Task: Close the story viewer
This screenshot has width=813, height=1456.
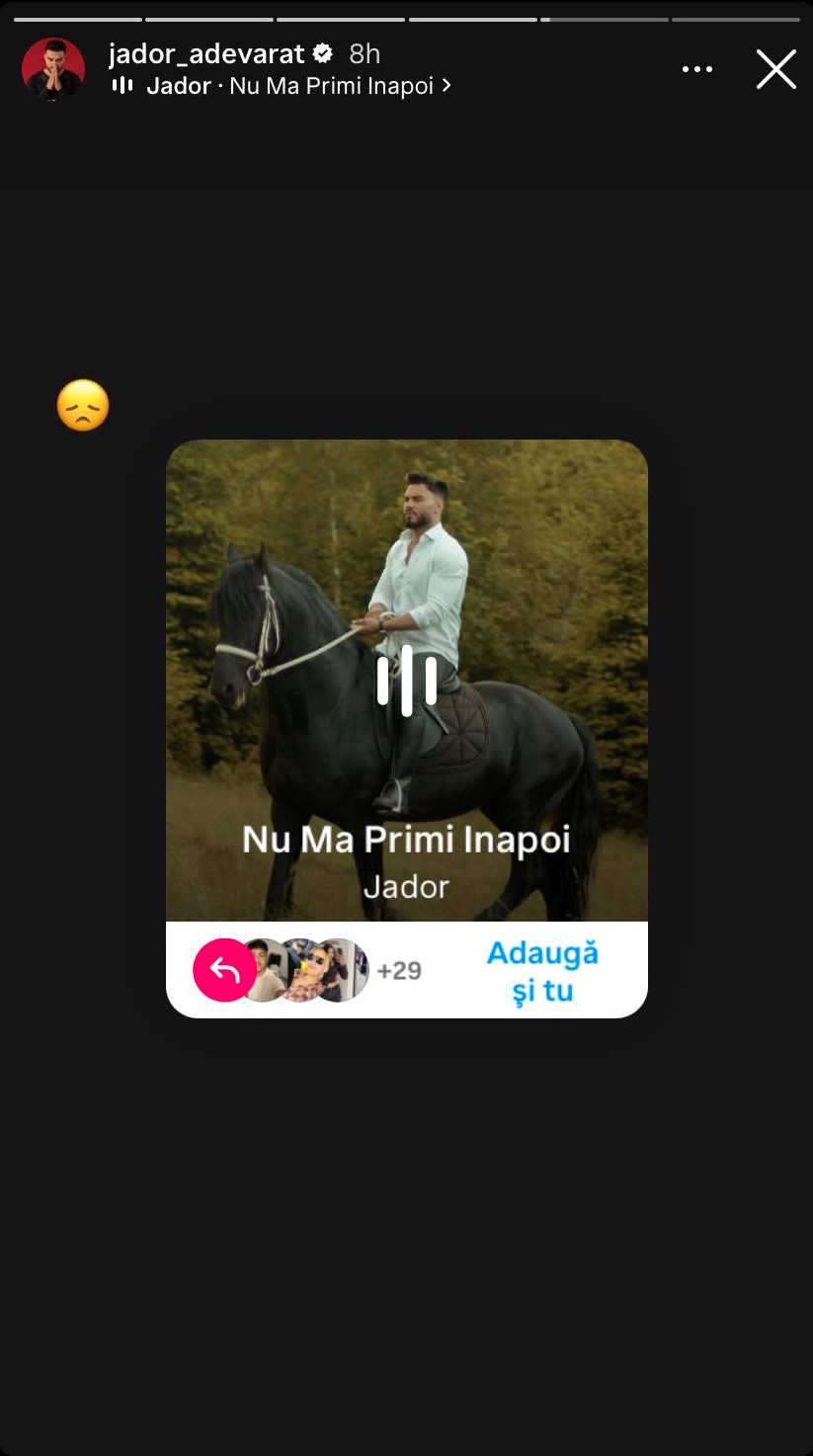Action: tap(775, 70)
